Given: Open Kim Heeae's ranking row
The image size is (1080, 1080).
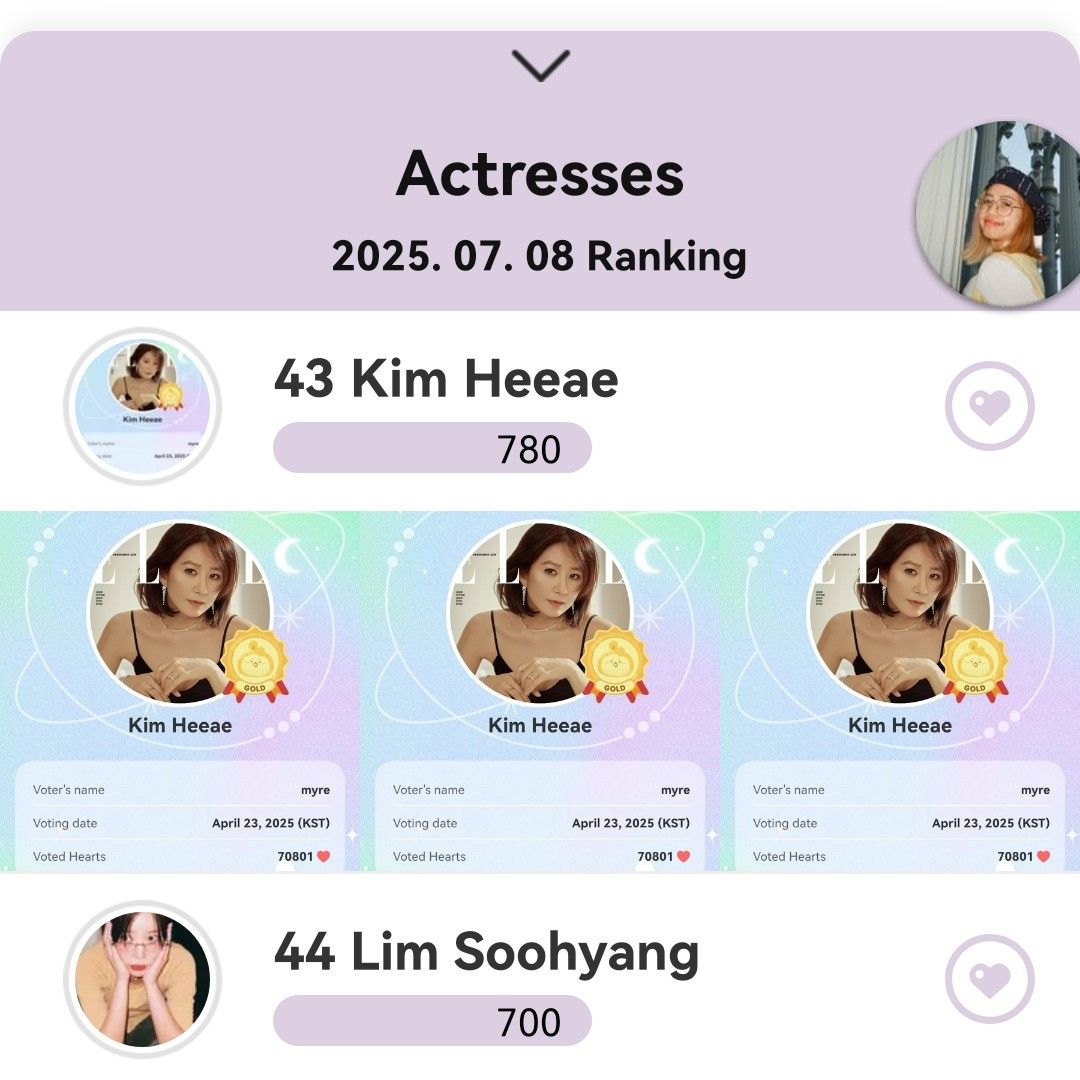Looking at the screenshot, I should pyautogui.click(x=446, y=381).
